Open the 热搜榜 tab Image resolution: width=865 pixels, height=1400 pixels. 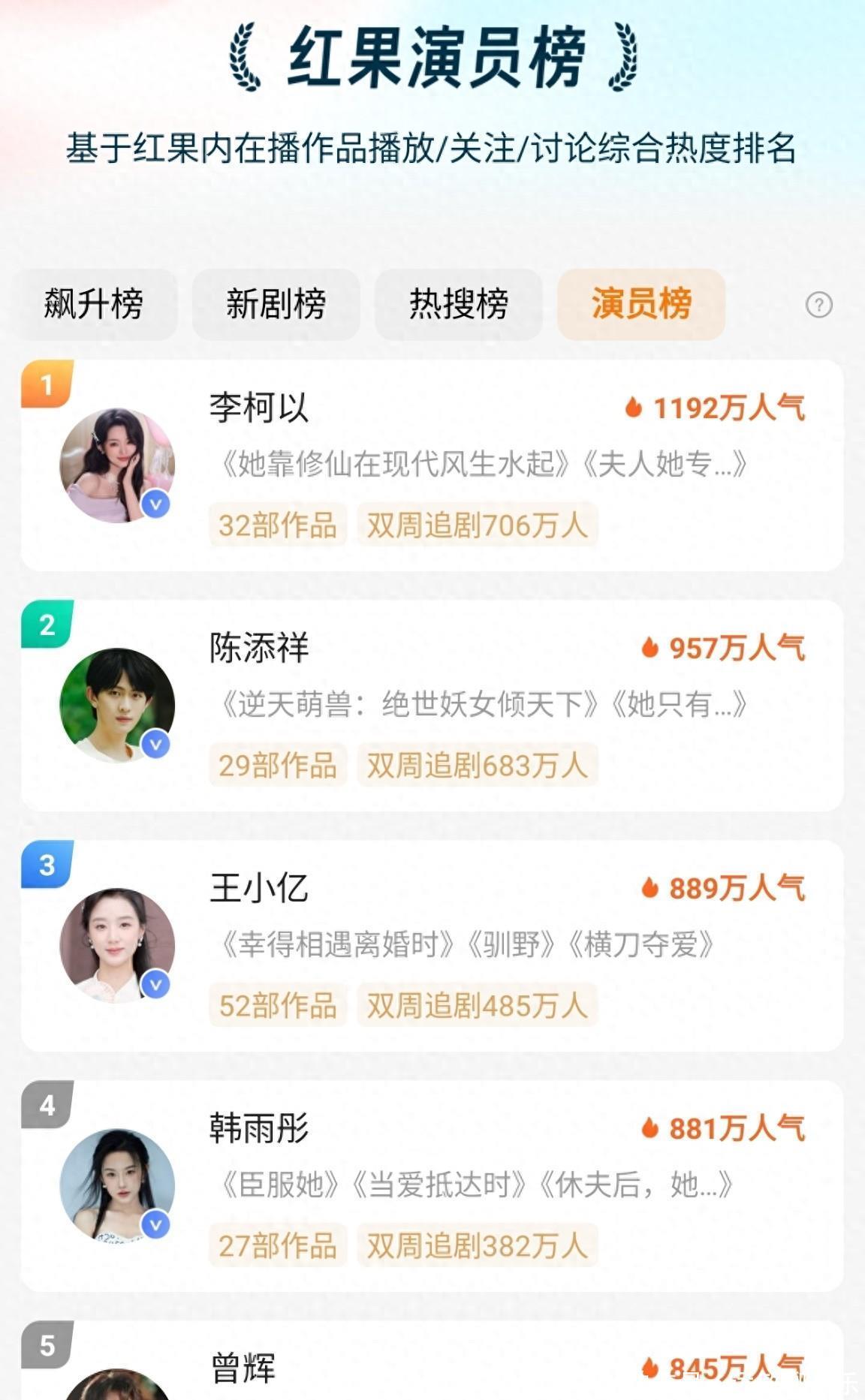[458, 305]
